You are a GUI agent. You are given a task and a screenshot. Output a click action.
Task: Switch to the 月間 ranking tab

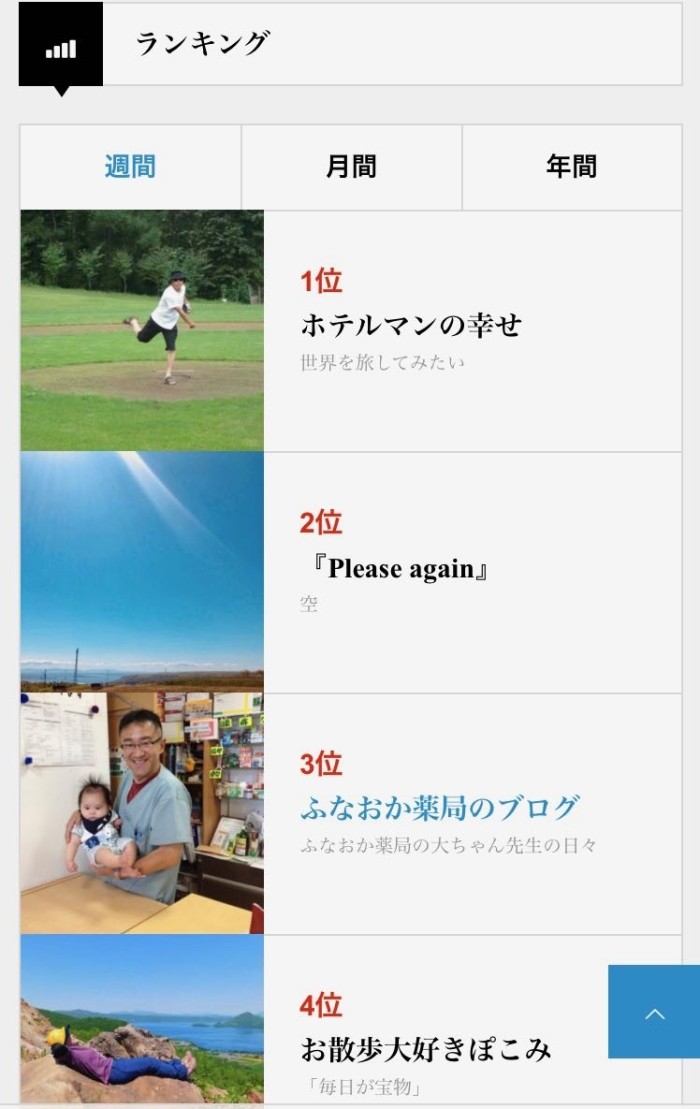[x=351, y=167]
